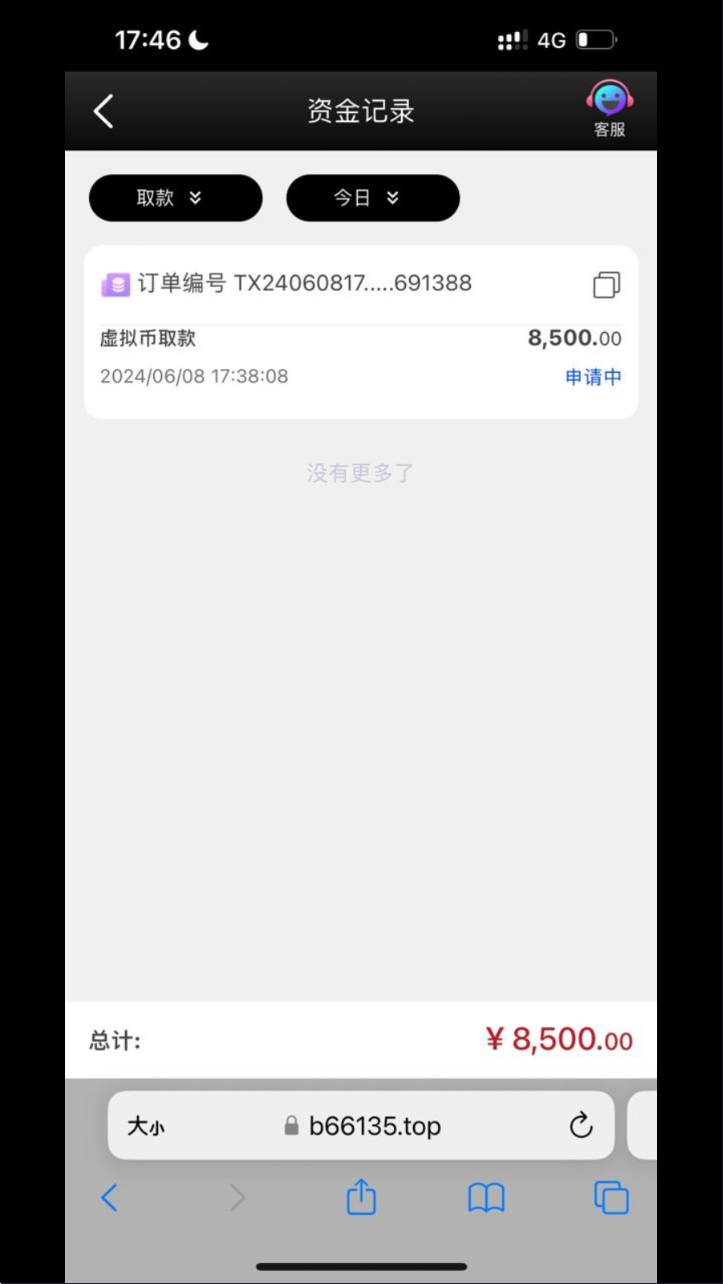Copy the order number TX24060817
The height and width of the screenshot is (1284, 723).
click(x=607, y=285)
